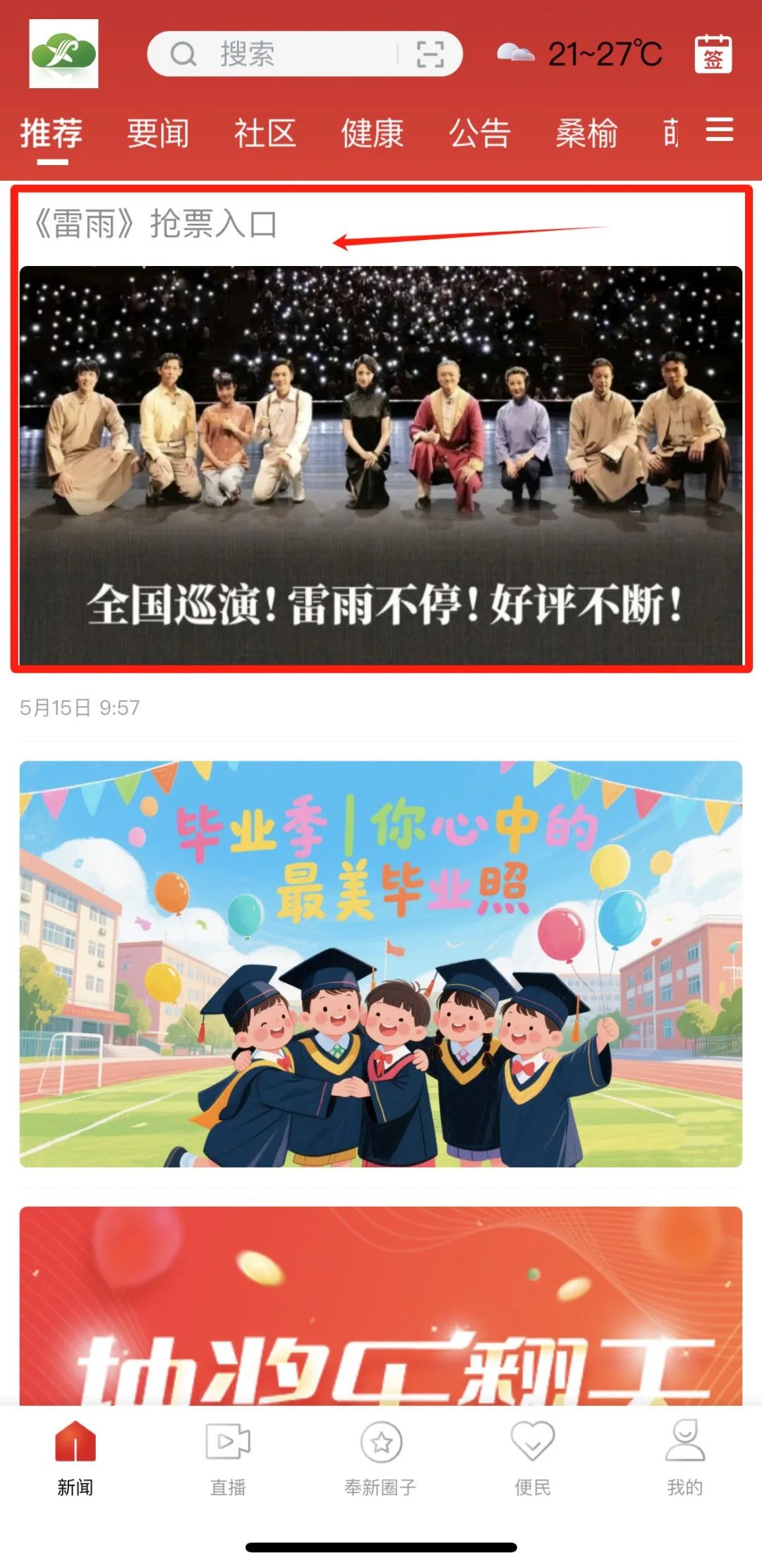Open the channel list menu icon
This screenshot has height=1568, width=762.
coord(720,131)
